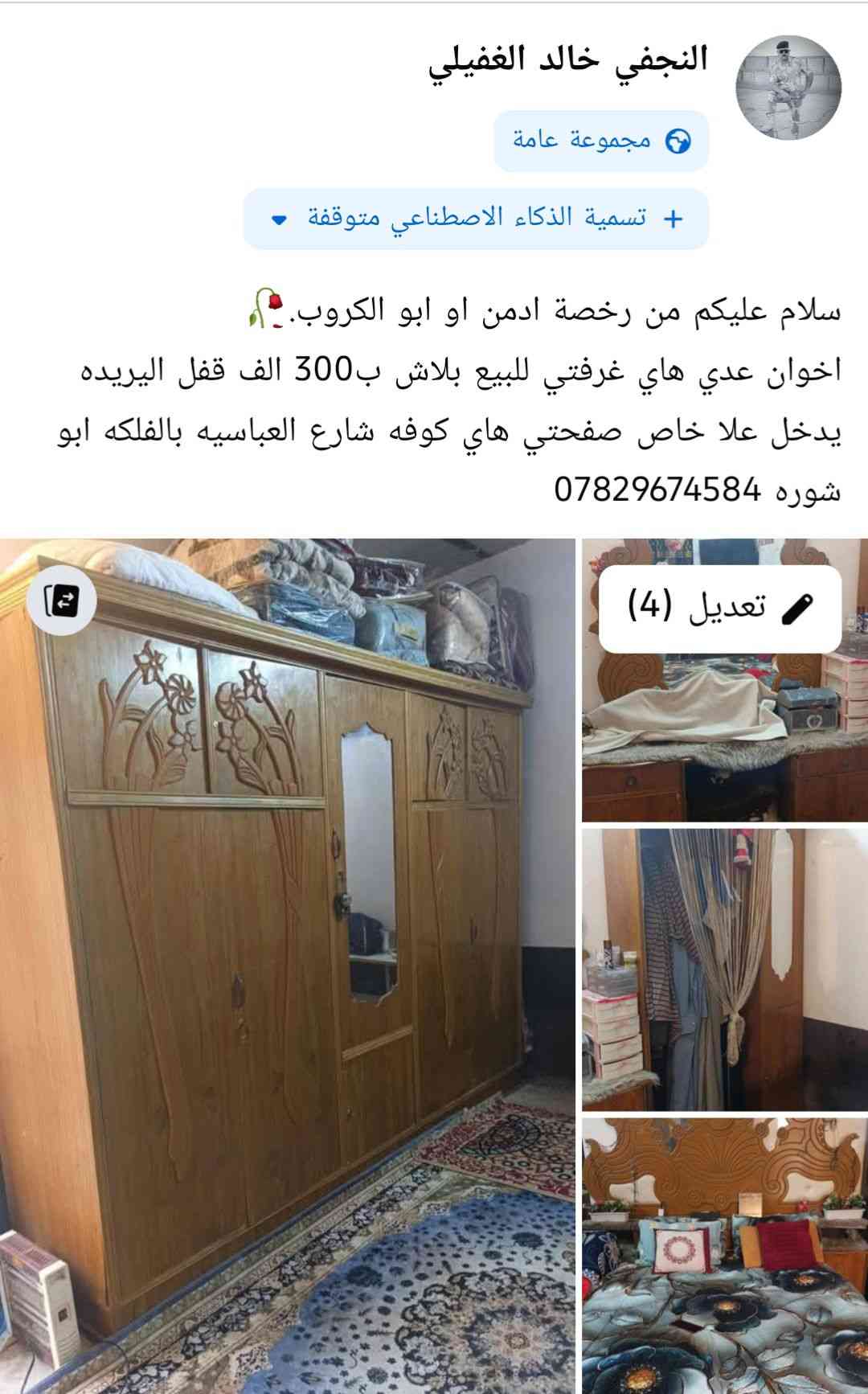Screen dimensions: 868x1394
Task: Tap the تعديل (4) photos button
Action: point(719,608)
